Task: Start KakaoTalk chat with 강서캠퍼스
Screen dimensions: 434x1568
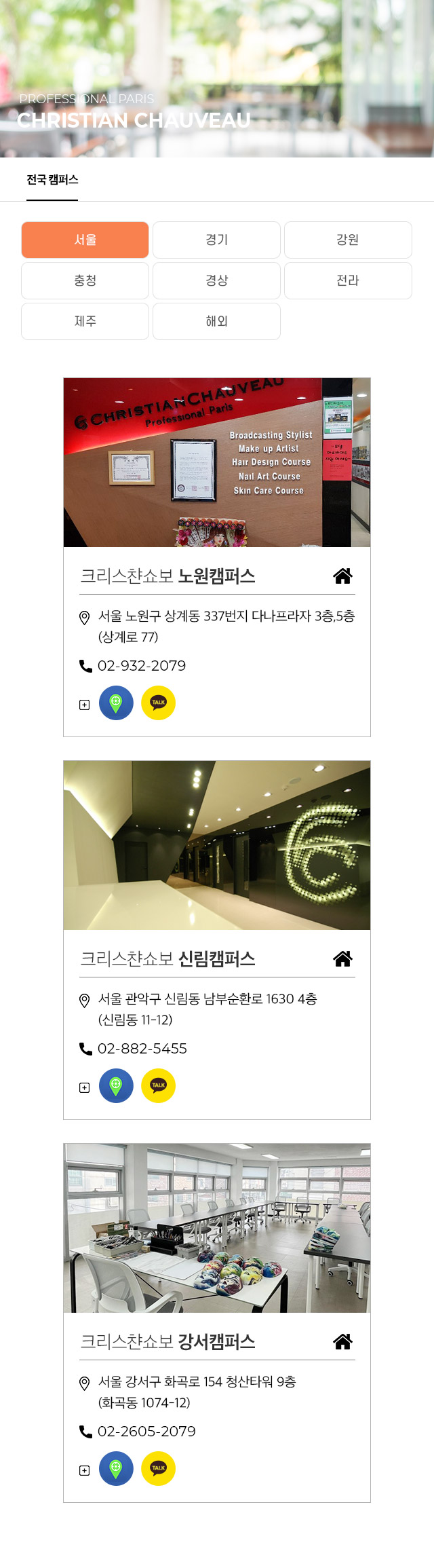Action: point(158,1469)
